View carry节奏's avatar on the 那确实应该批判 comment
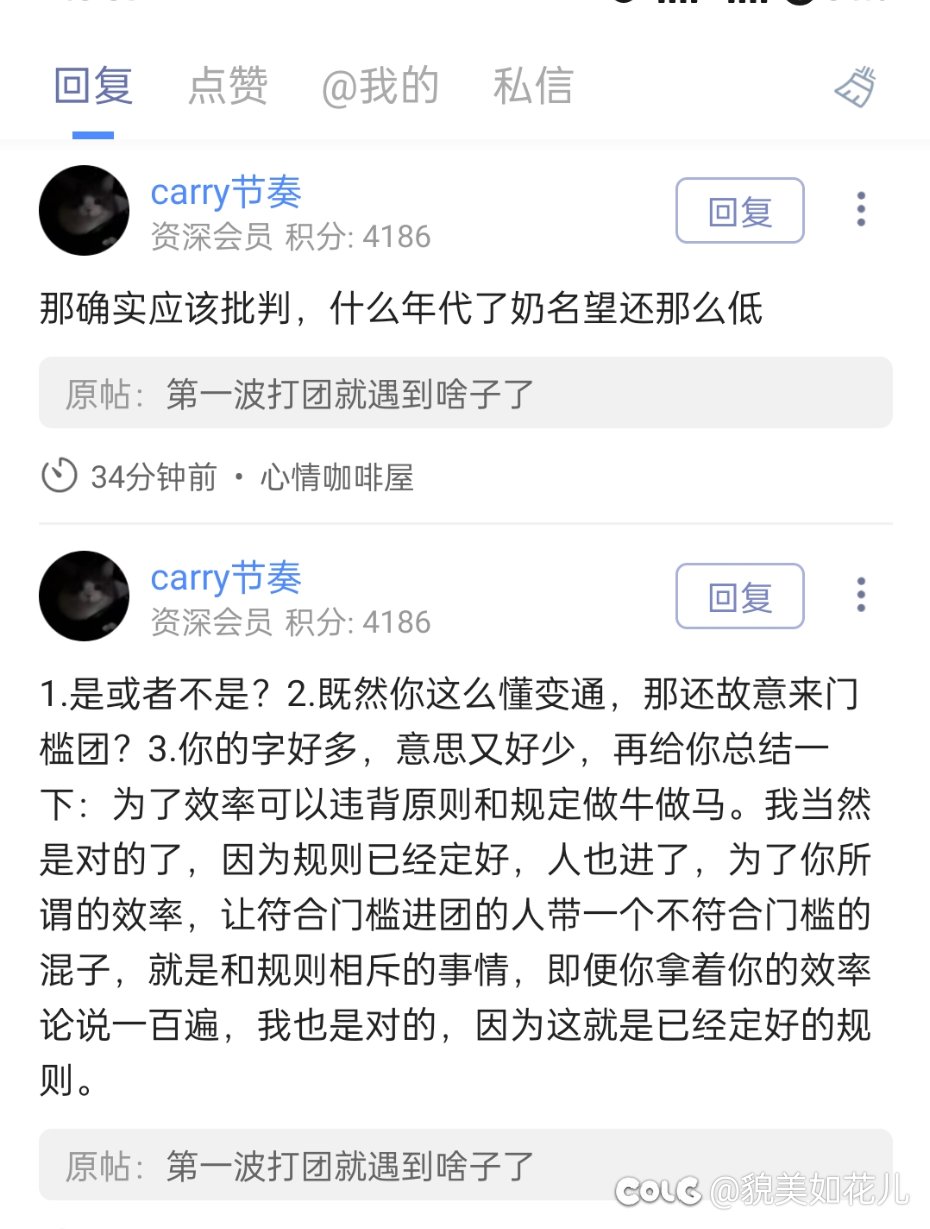Screen dimensions: 930x1229 point(84,210)
